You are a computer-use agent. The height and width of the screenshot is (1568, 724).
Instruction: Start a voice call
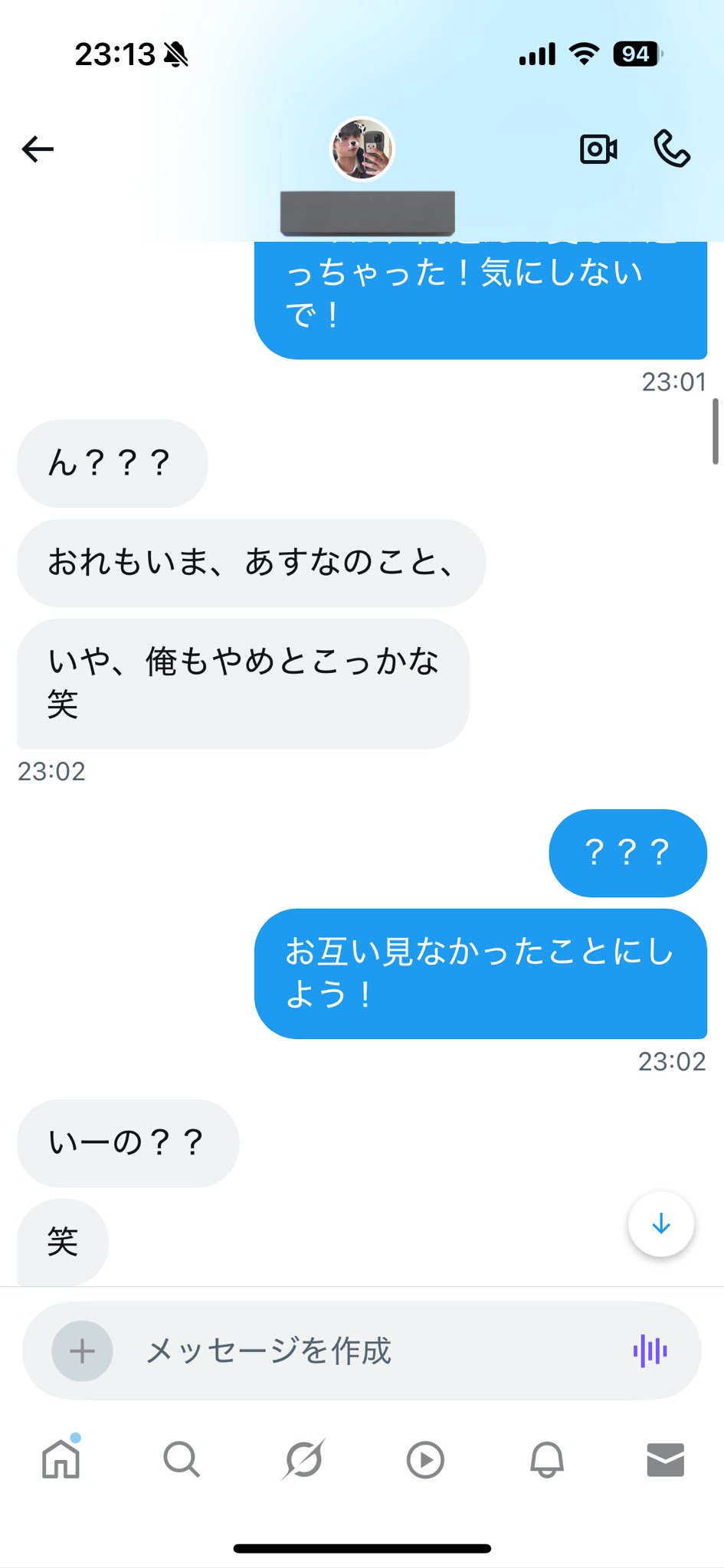tap(672, 149)
